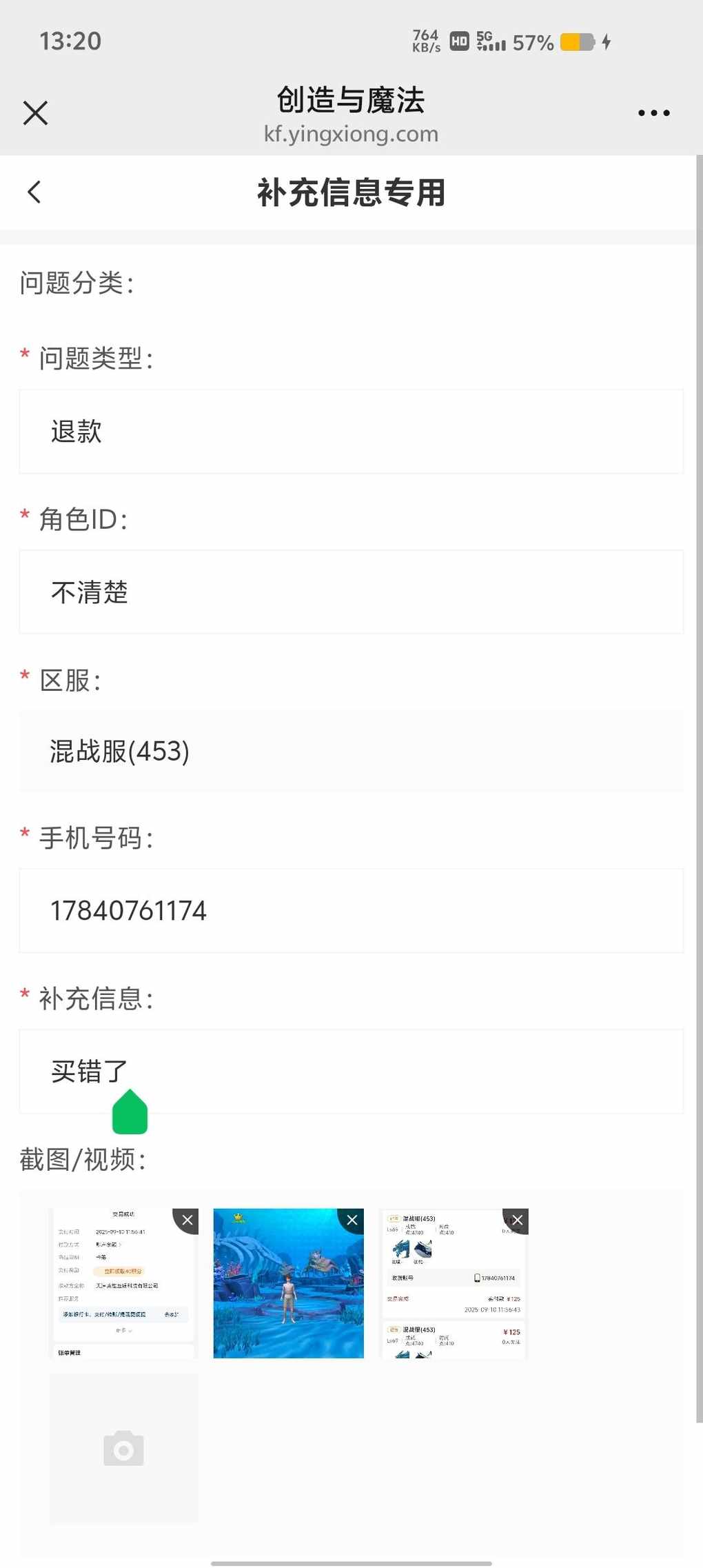
Task: Remove the underwater game screenshot
Action: (x=351, y=1220)
